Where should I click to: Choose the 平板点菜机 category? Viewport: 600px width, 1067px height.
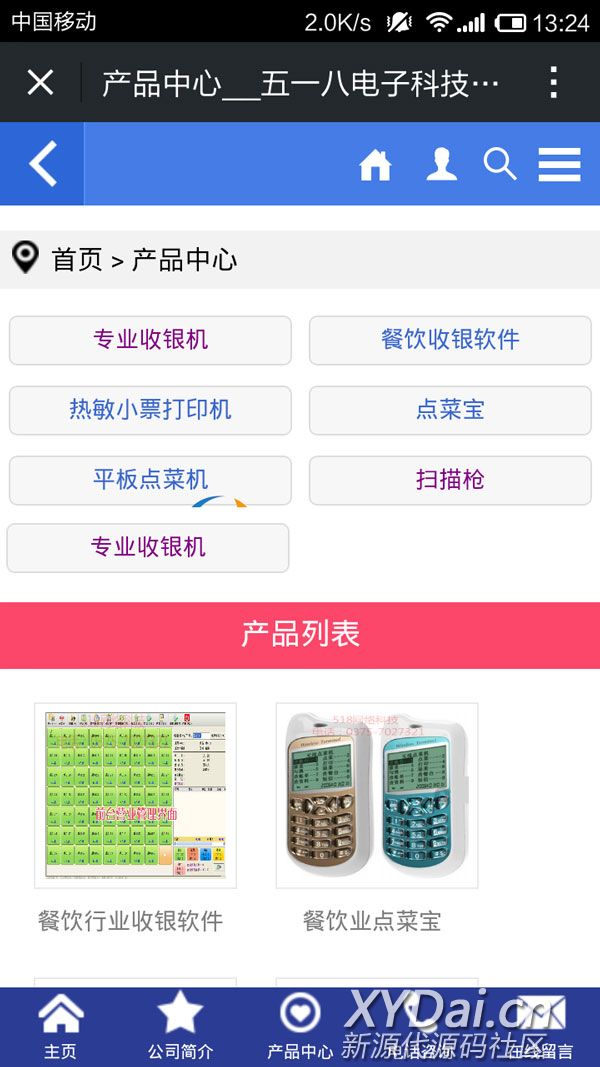click(x=150, y=479)
